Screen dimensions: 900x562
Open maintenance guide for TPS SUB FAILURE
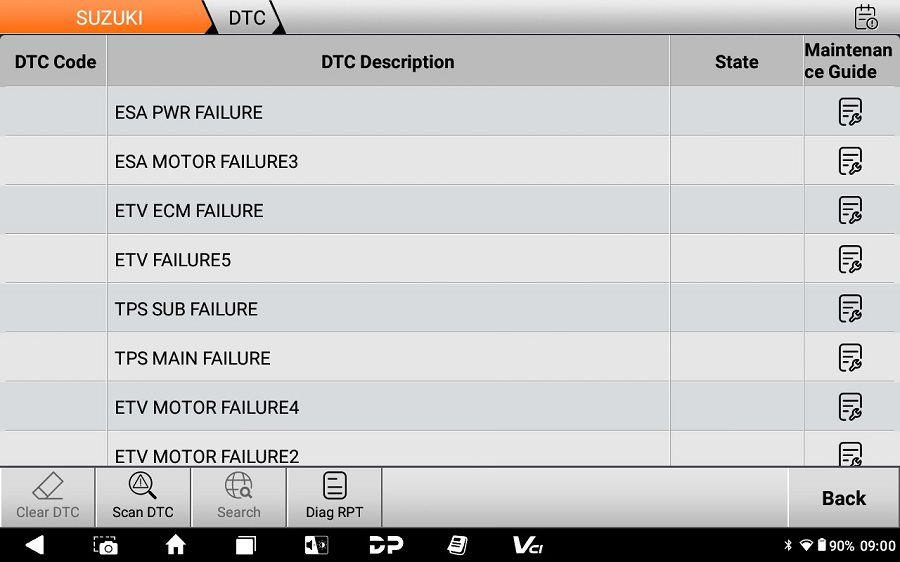pos(850,308)
